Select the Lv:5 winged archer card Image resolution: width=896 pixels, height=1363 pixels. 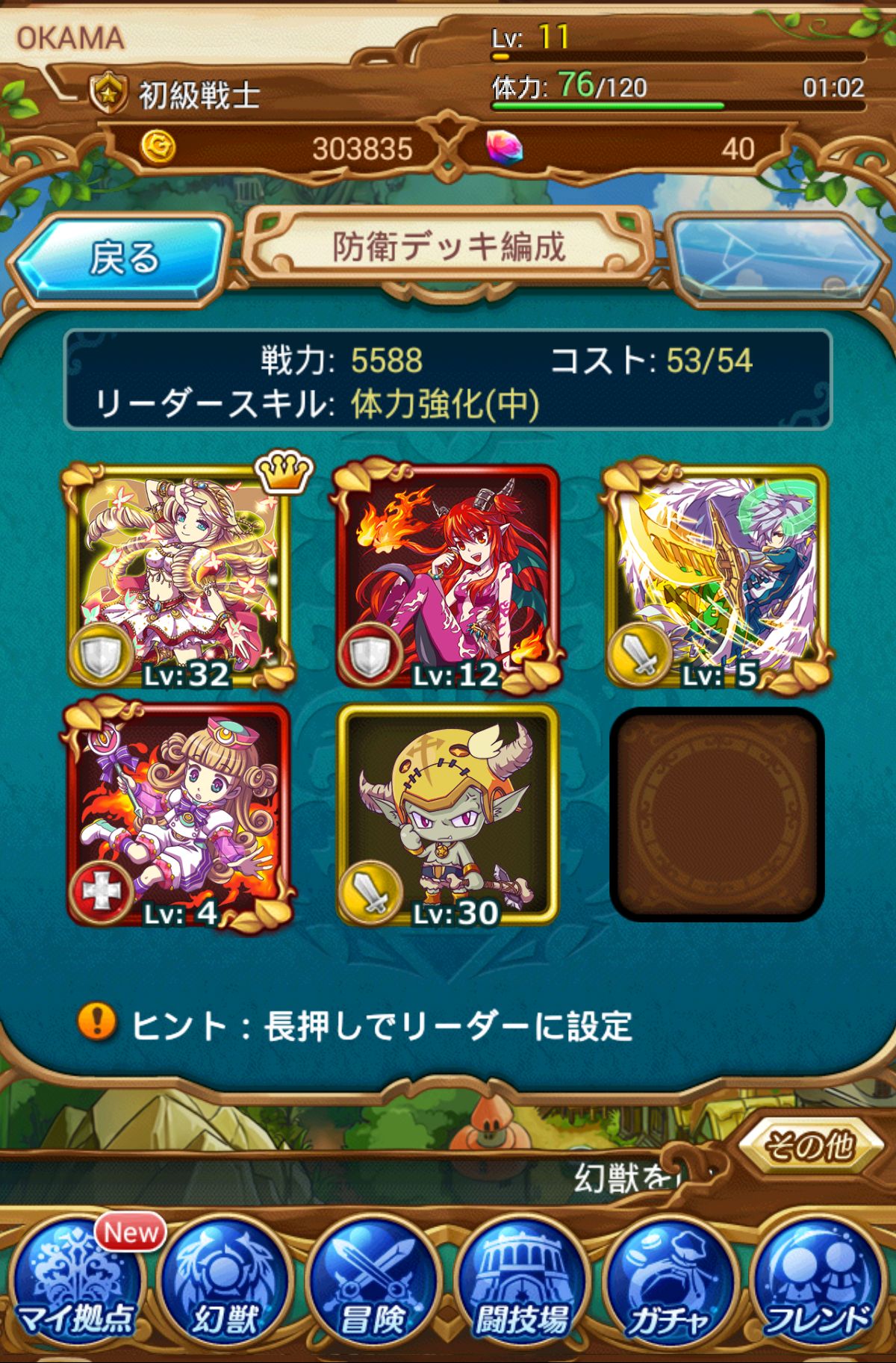[717, 575]
